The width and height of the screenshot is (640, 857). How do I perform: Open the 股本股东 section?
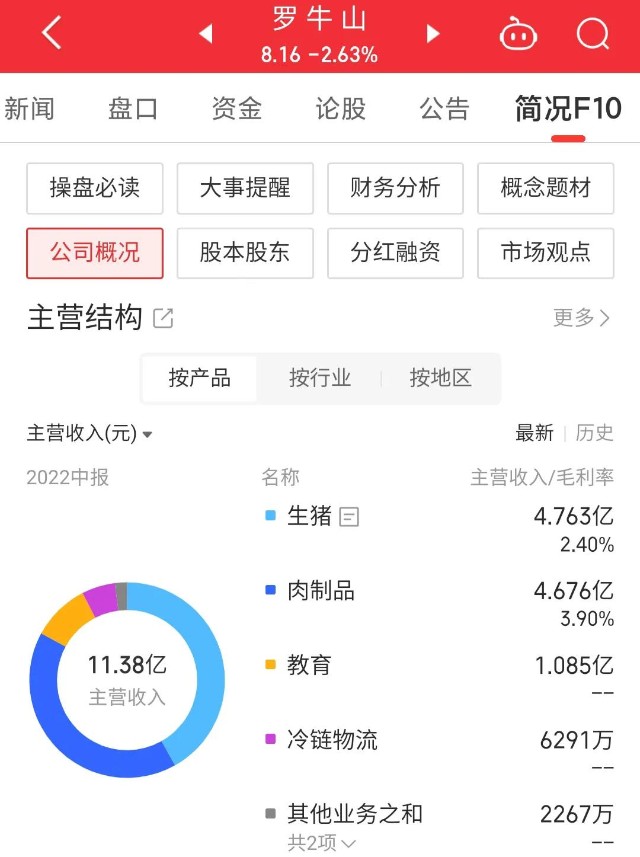click(245, 253)
